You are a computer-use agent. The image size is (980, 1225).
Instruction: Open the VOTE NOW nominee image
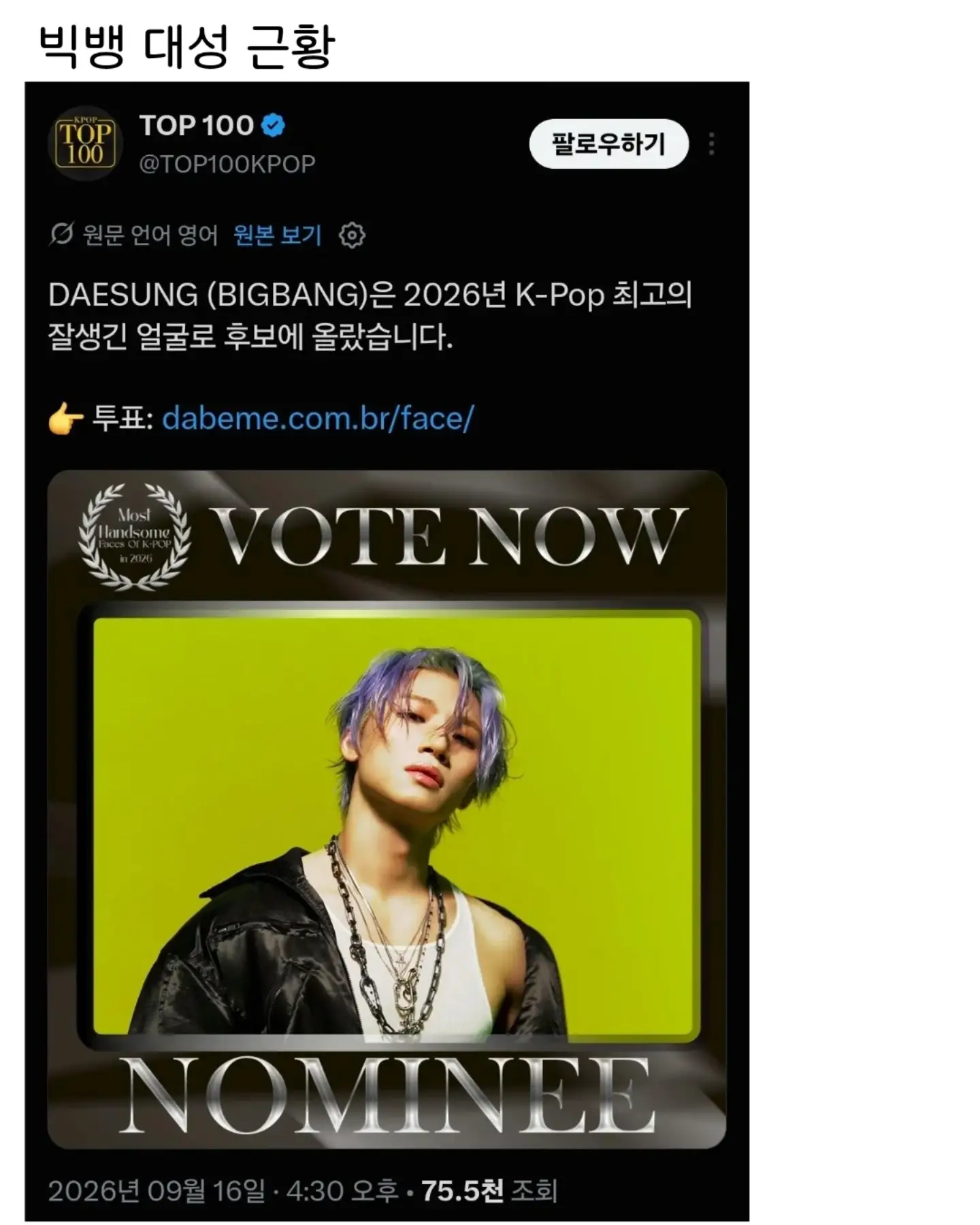pos(387,808)
